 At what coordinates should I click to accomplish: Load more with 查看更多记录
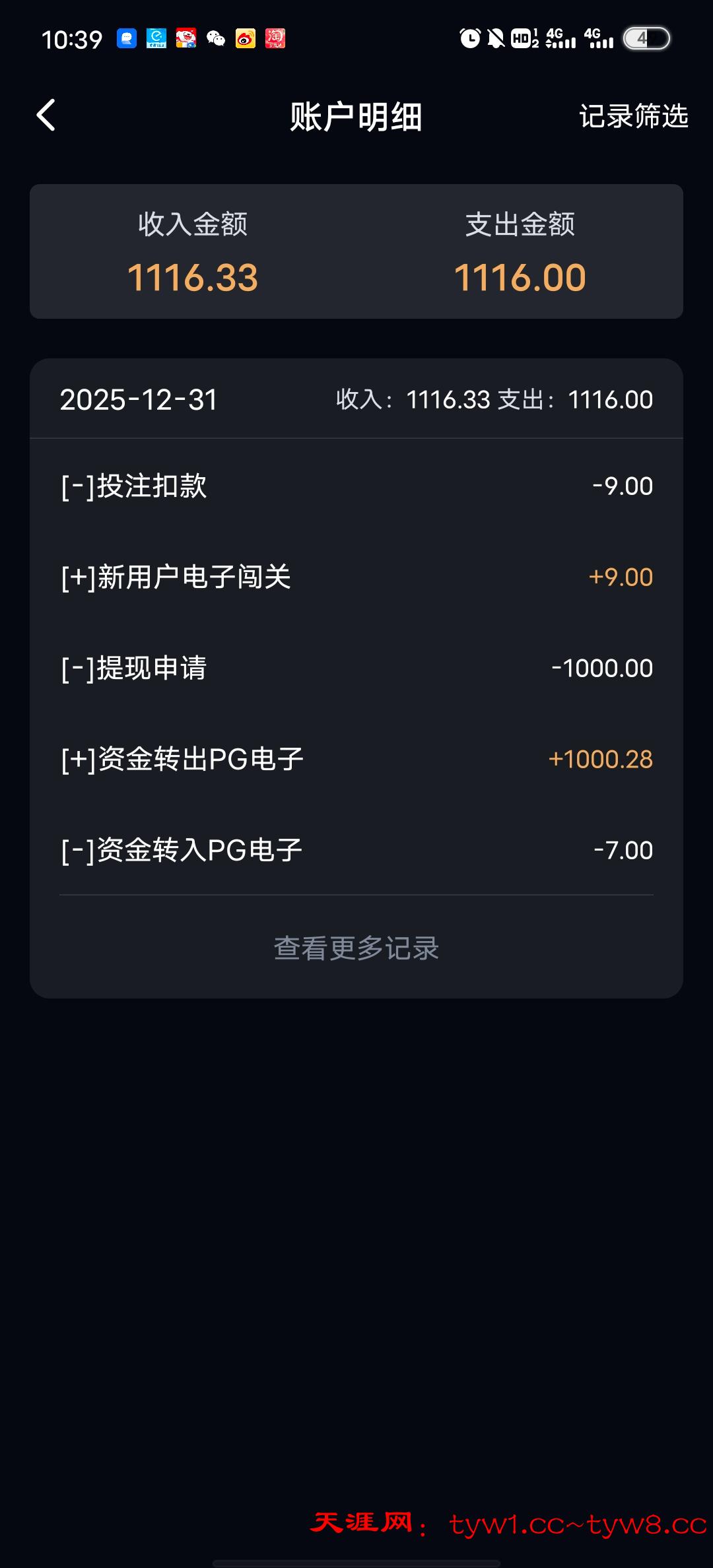pos(356,948)
